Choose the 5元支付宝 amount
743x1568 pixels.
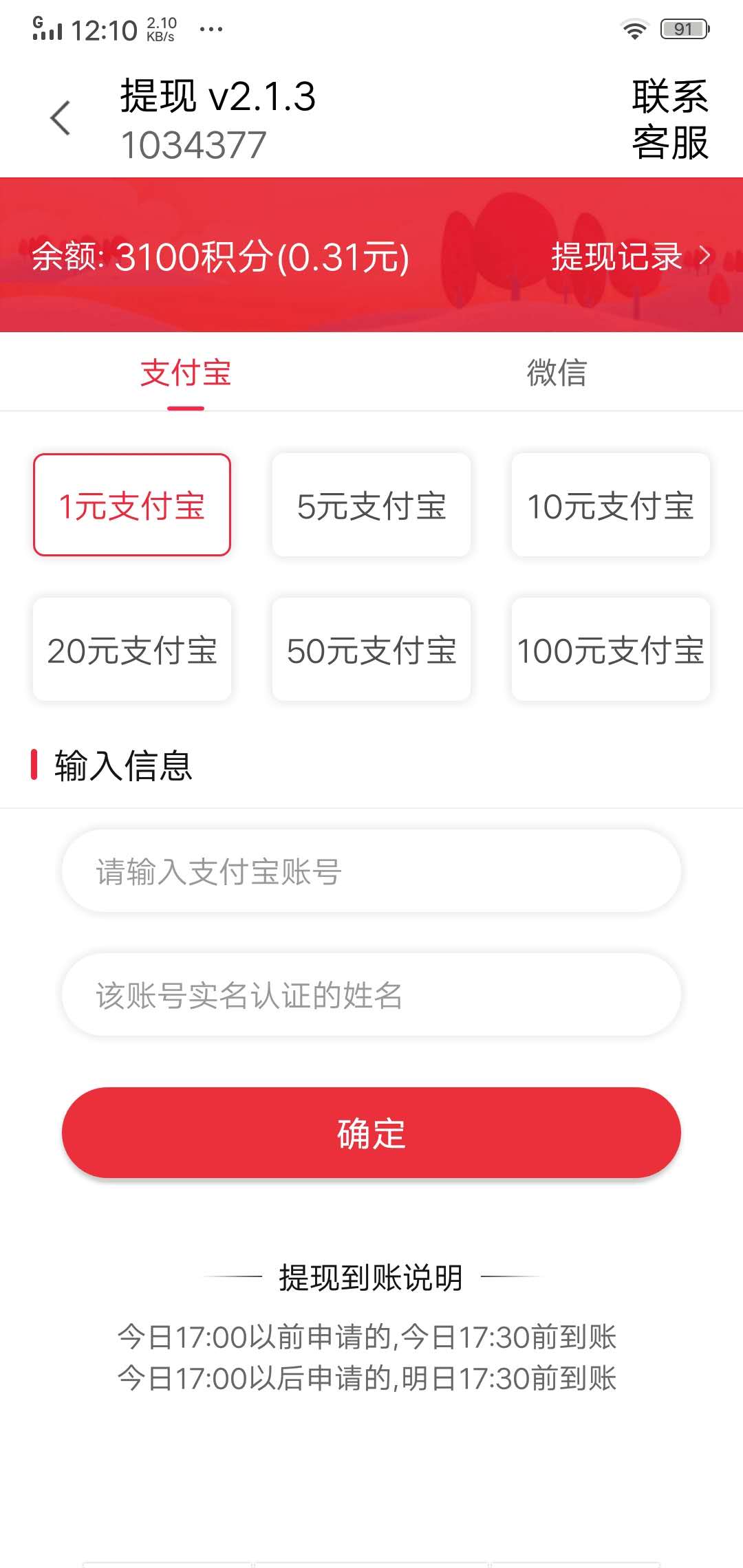point(371,504)
